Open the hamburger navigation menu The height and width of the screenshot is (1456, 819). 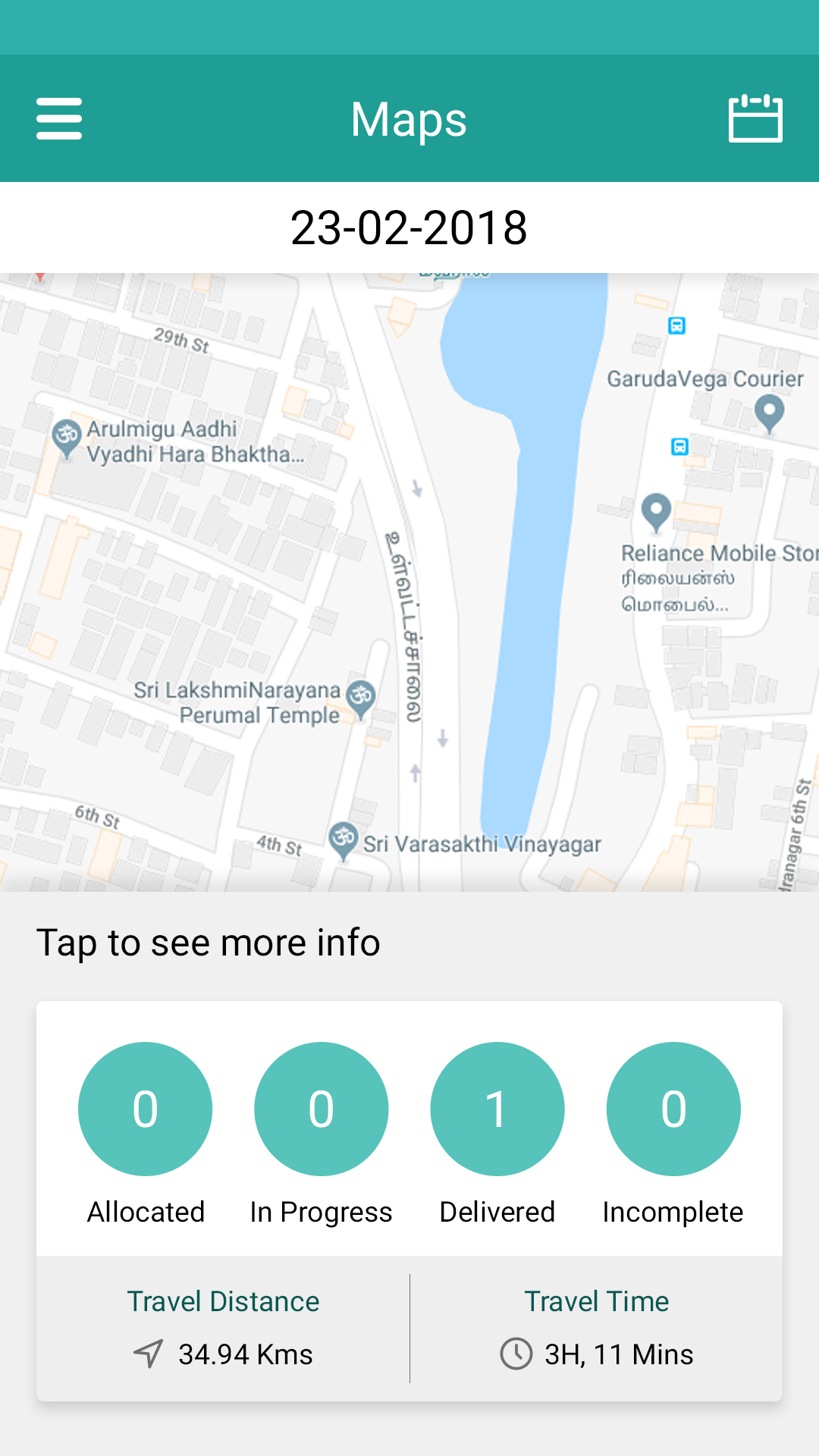tap(59, 118)
